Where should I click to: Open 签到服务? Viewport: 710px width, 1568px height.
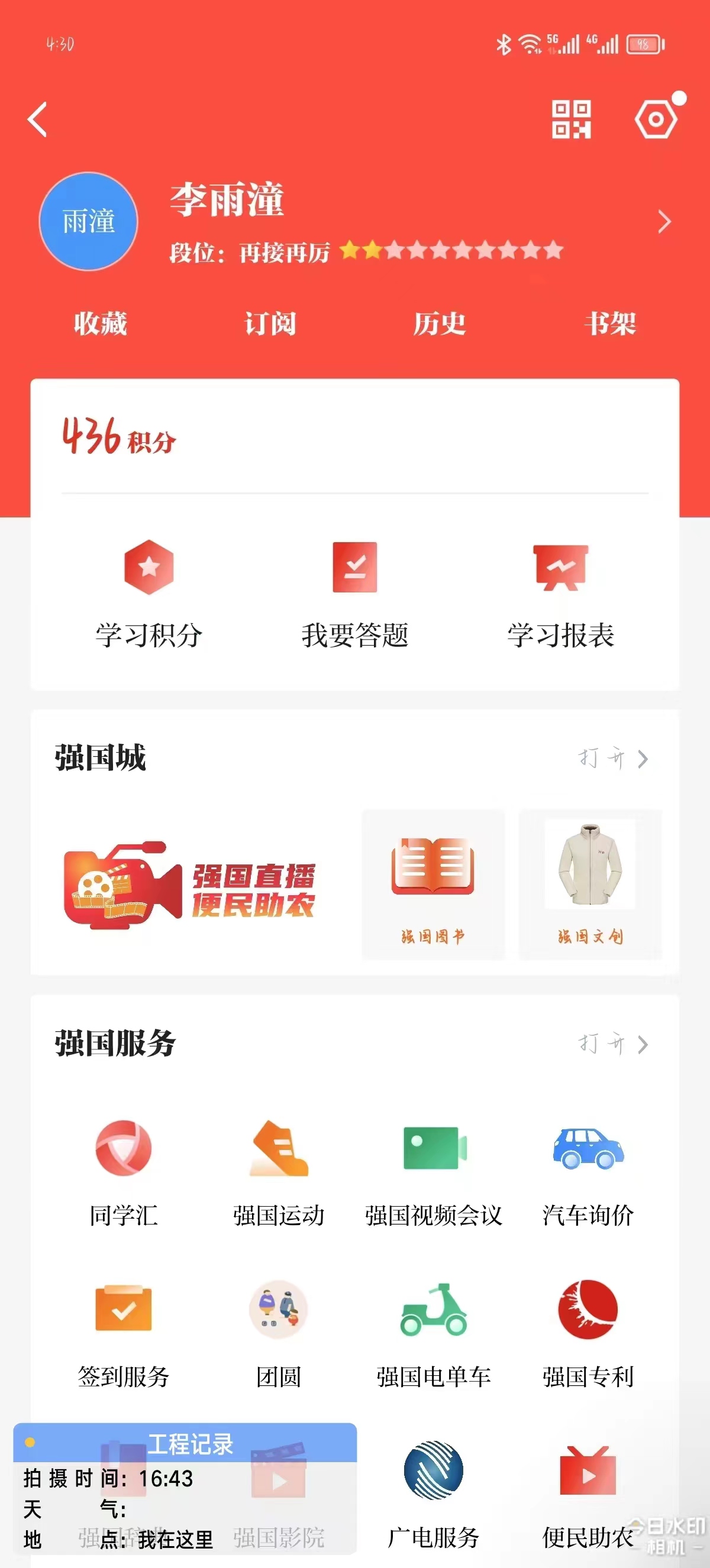[124, 1333]
